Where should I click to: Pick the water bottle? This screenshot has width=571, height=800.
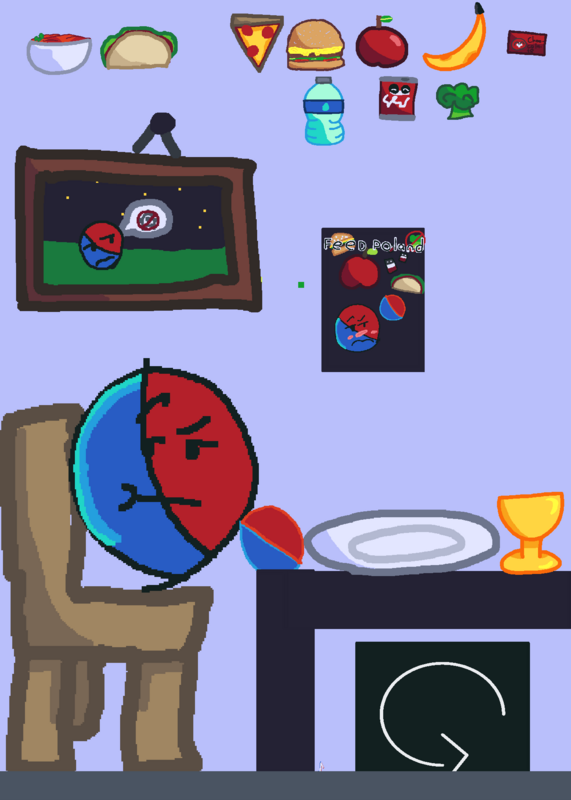coord(324,111)
